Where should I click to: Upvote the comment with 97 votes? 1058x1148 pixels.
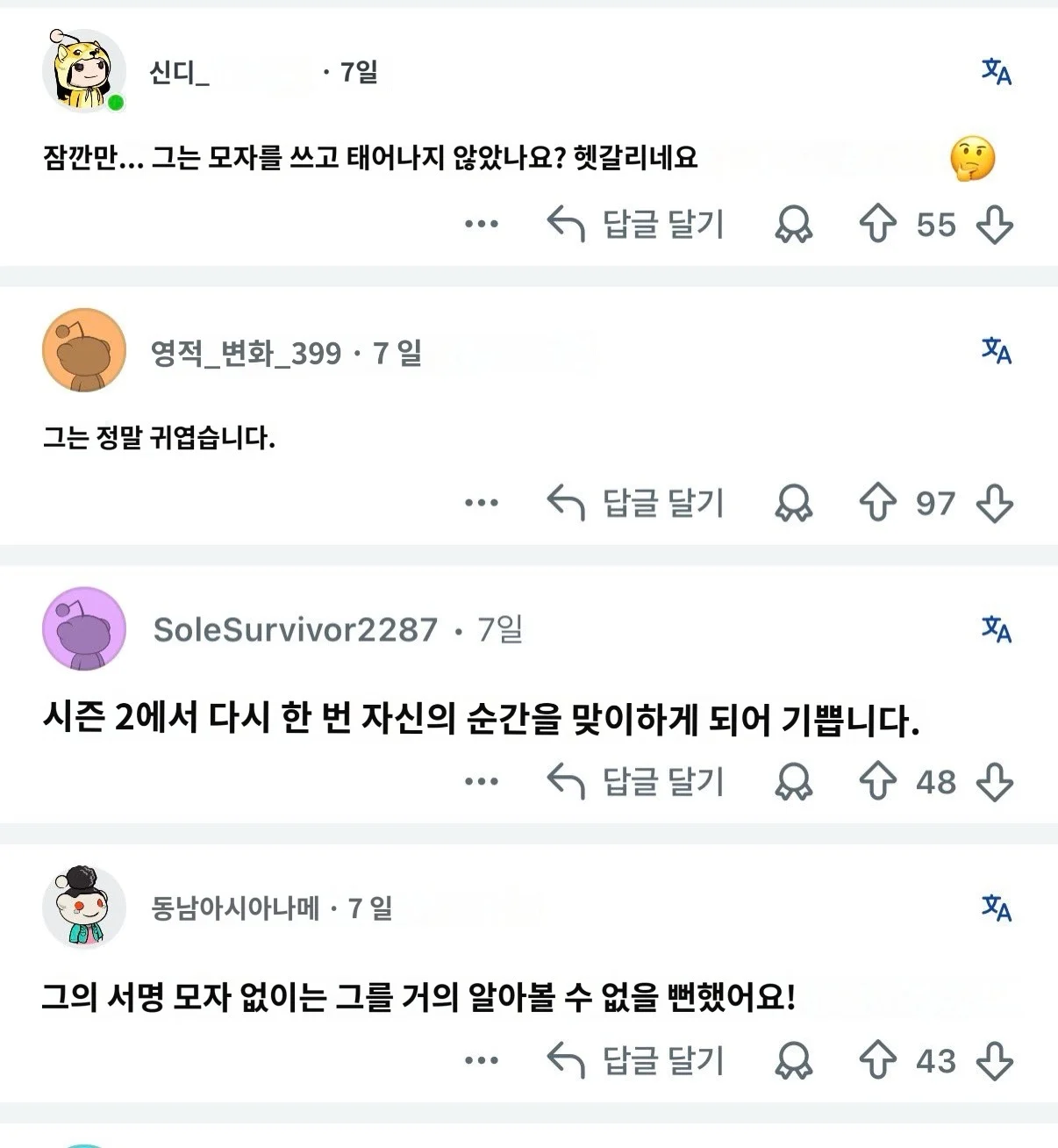click(x=877, y=504)
